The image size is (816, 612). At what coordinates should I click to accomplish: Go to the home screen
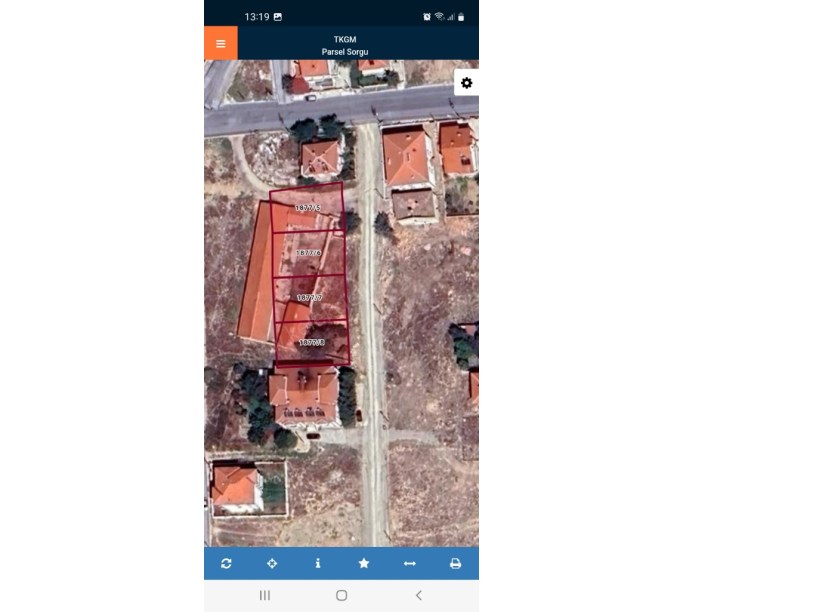point(341,595)
